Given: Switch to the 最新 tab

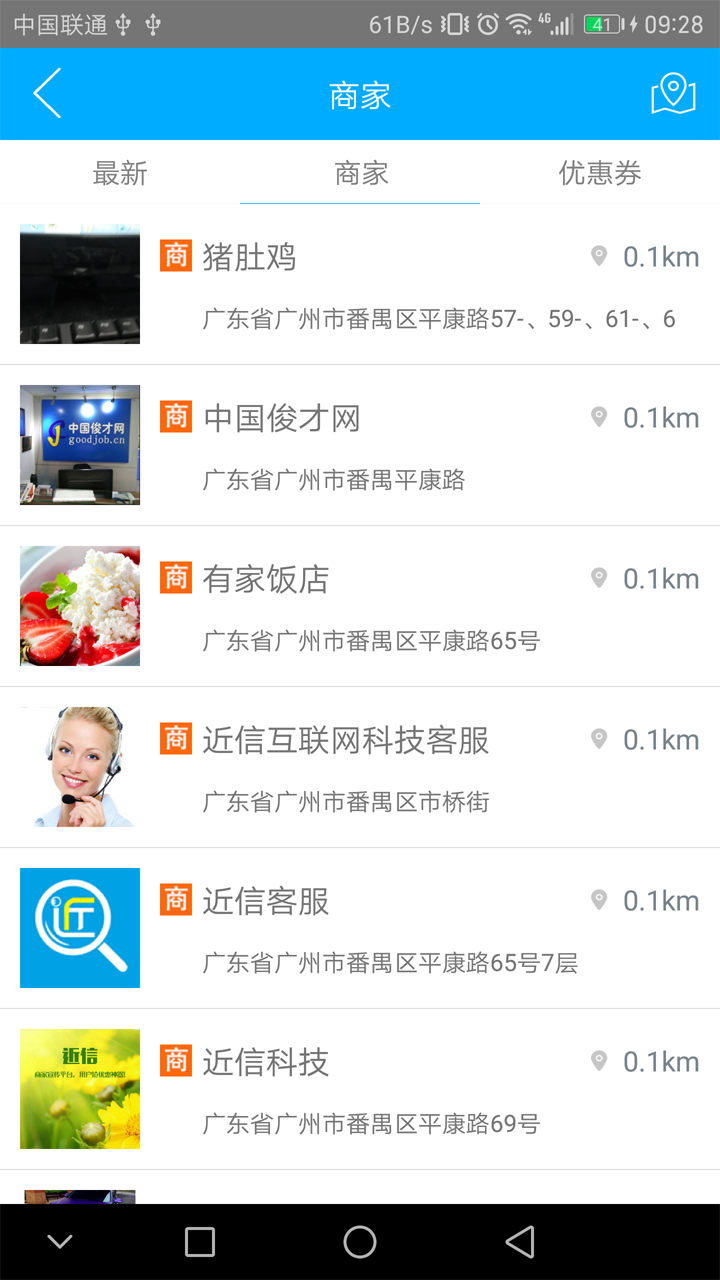Looking at the screenshot, I should pyautogui.click(x=120, y=173).
